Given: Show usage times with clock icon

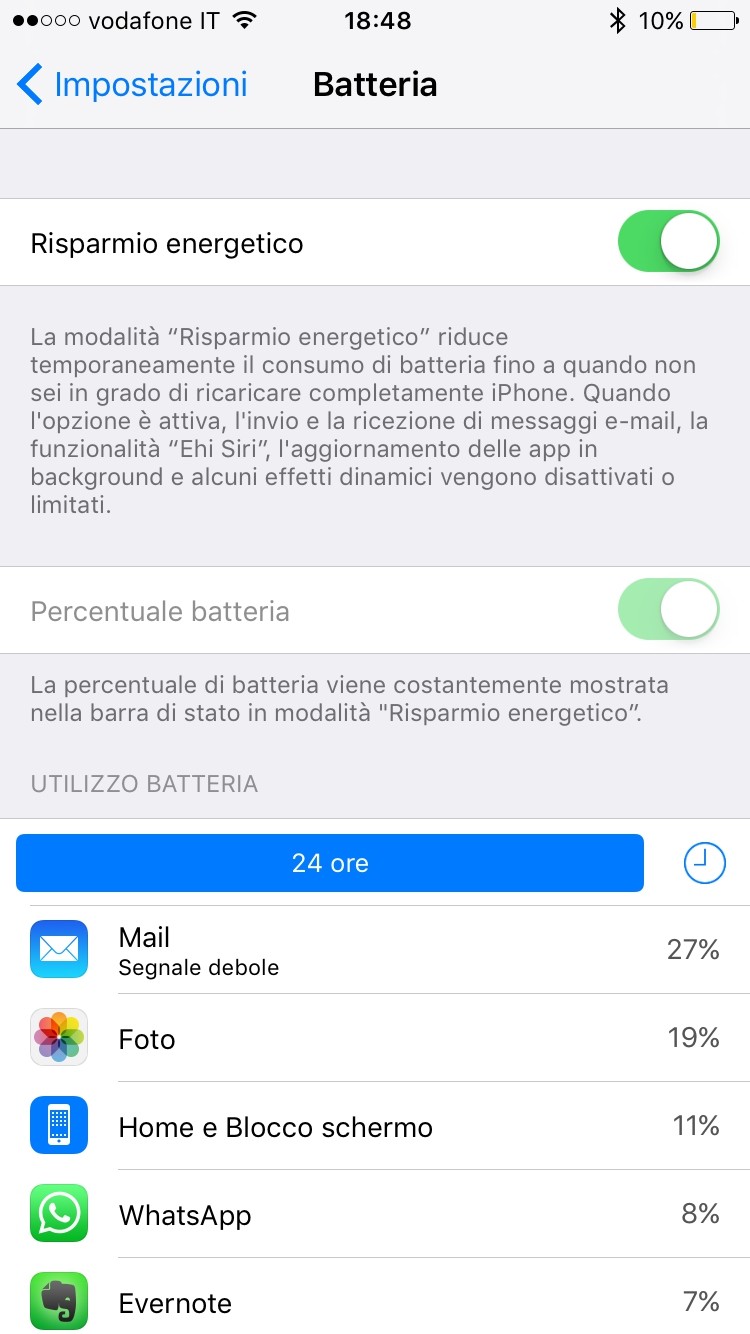Looking at the screenshot, I should click(x=705, y=863).
